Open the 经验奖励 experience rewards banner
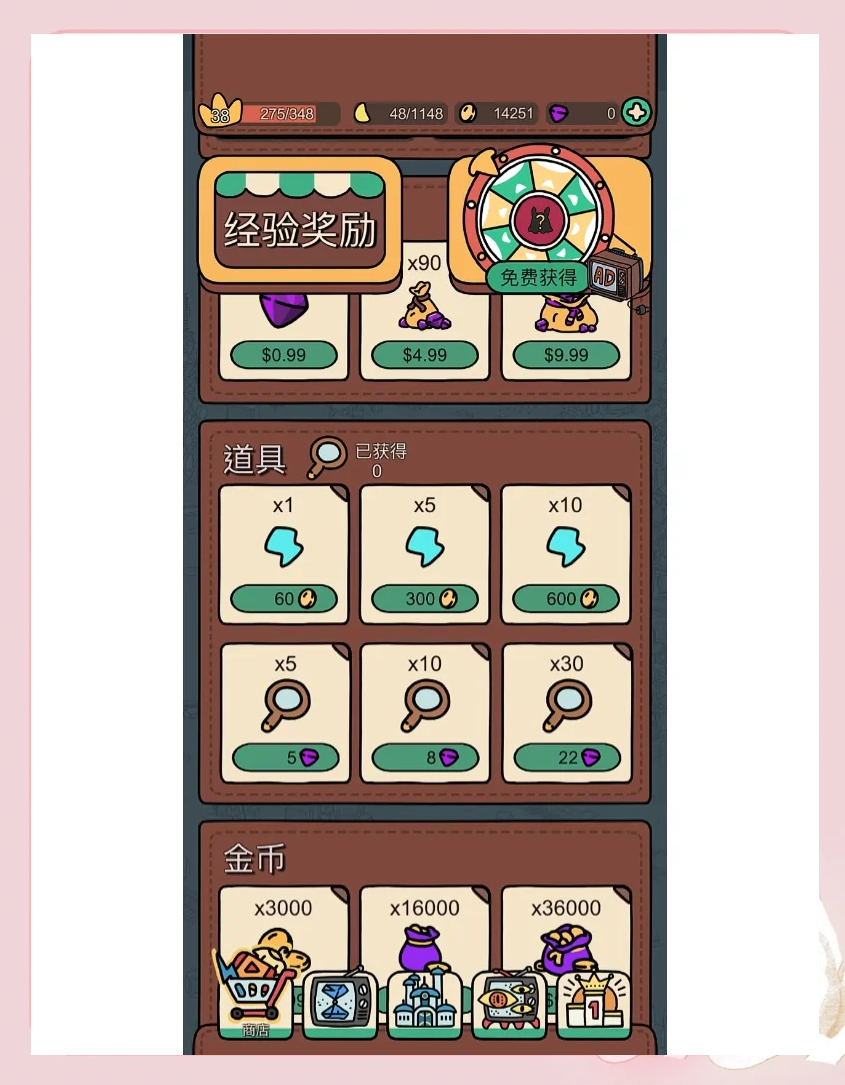The image size is (845, 1085). point(300,229)
